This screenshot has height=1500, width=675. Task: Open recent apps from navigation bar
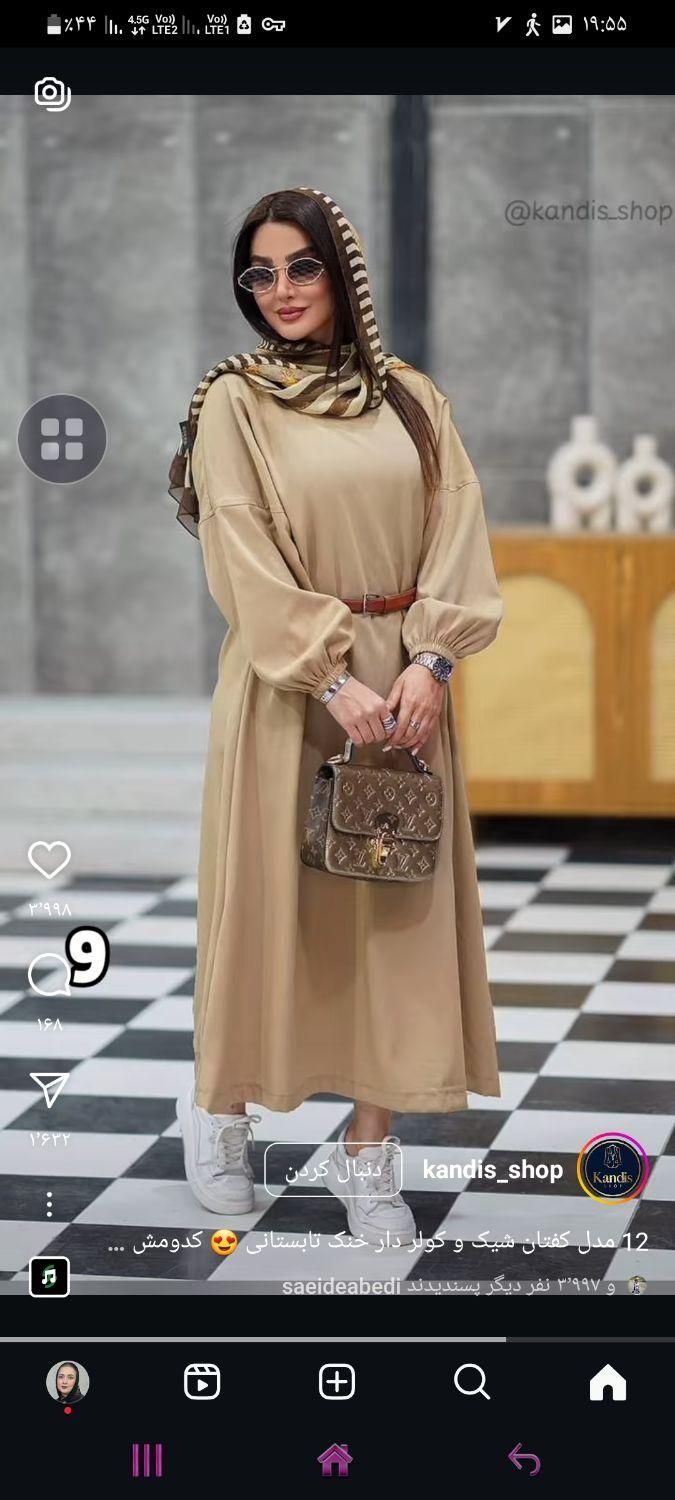[147, 1460]
